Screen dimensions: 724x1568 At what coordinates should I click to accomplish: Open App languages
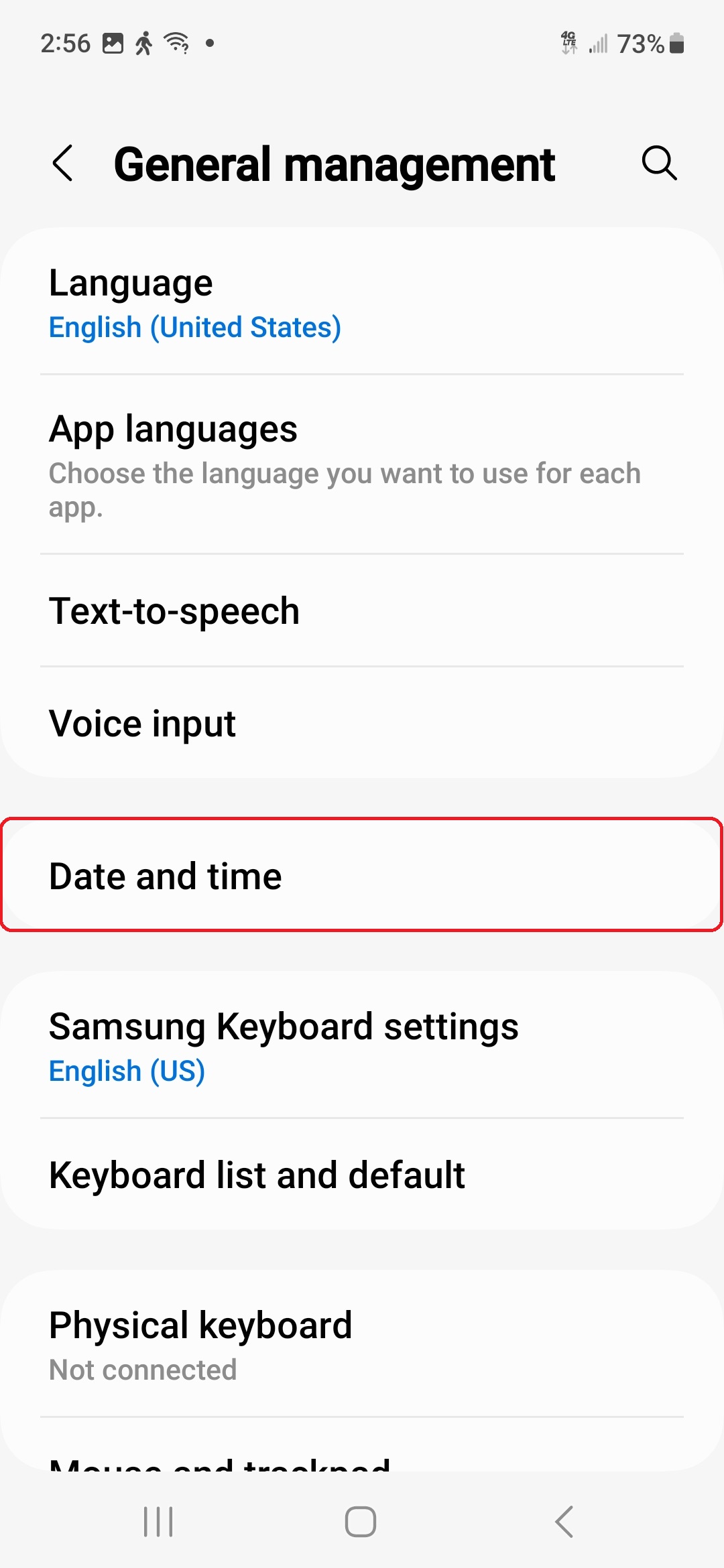pyautogui.click(x=362, y=465)
